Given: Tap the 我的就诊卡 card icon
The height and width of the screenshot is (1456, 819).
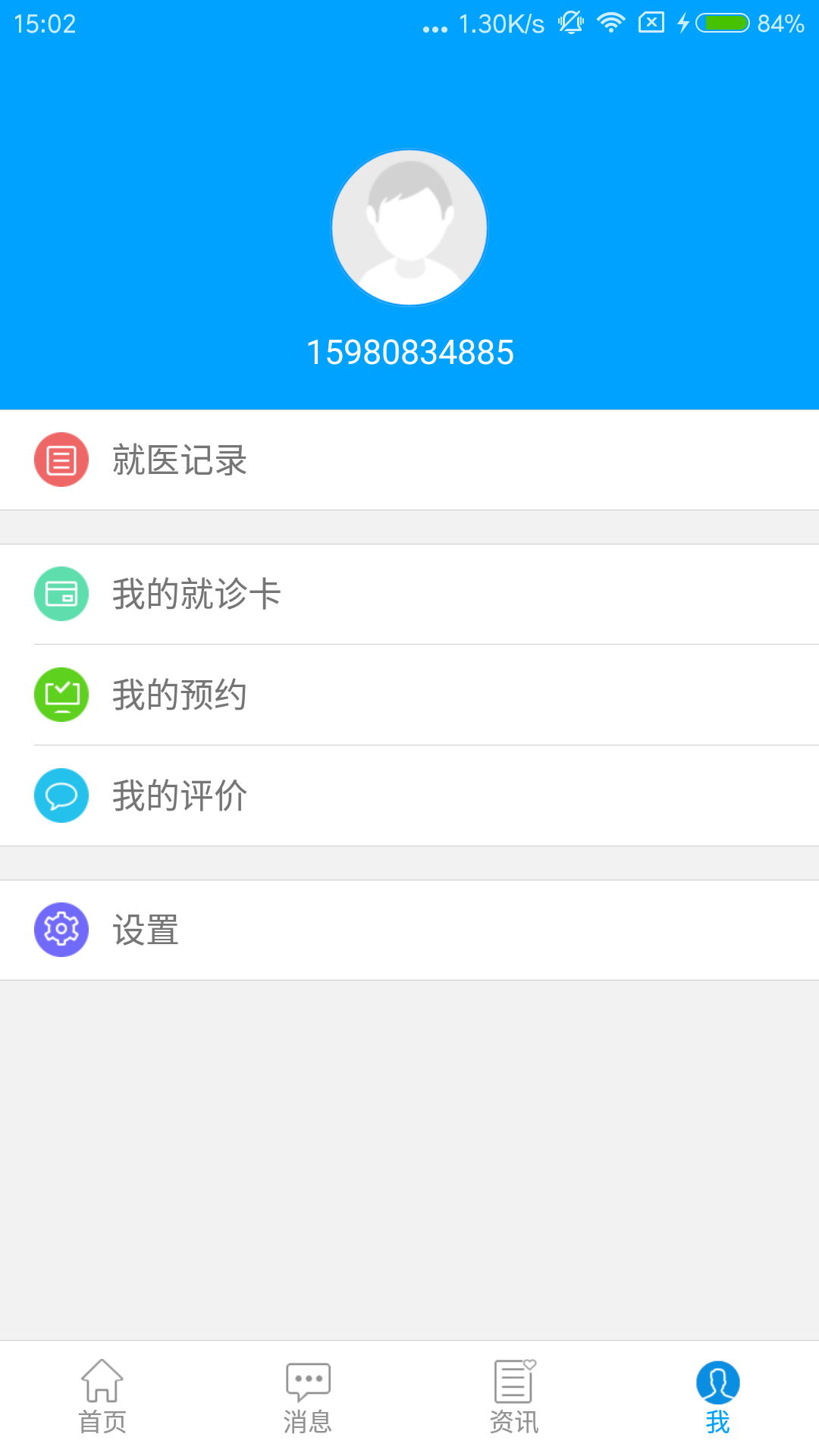Looking at the screenshot, I should (61, 594).
